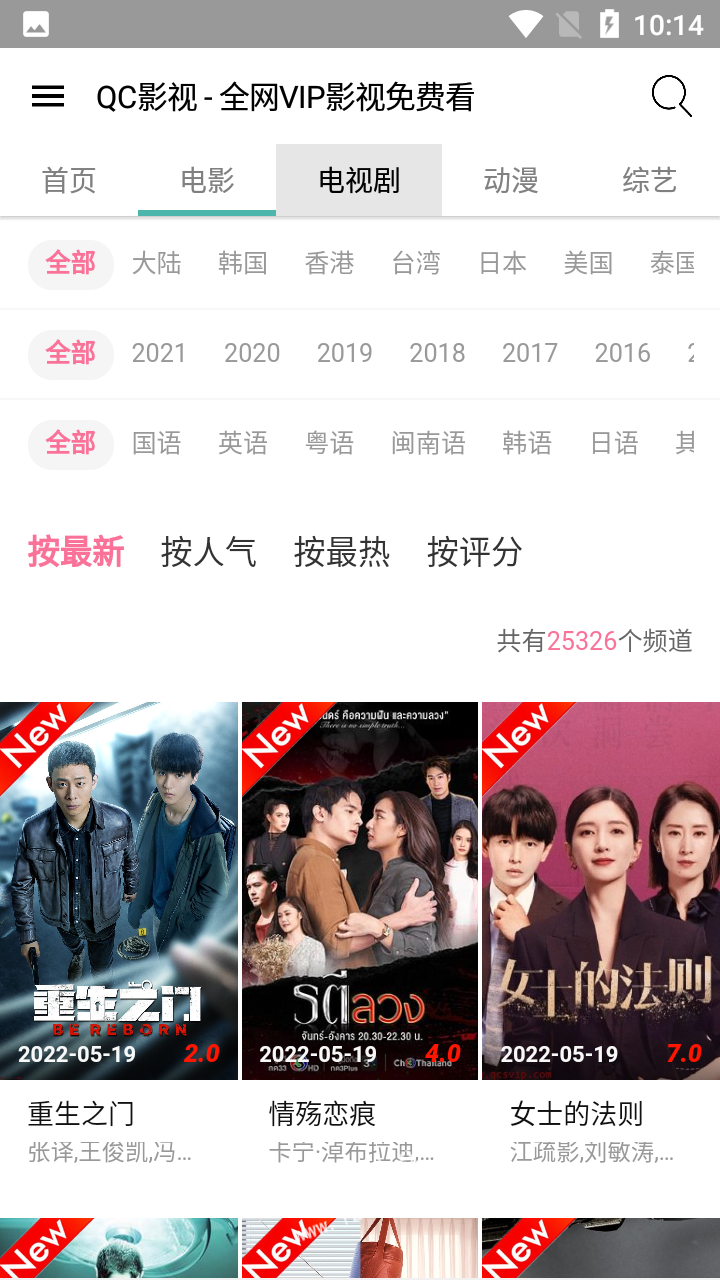720x1280 pixels.
Task: Sort results by 按人气
Action: coord(208,552)
